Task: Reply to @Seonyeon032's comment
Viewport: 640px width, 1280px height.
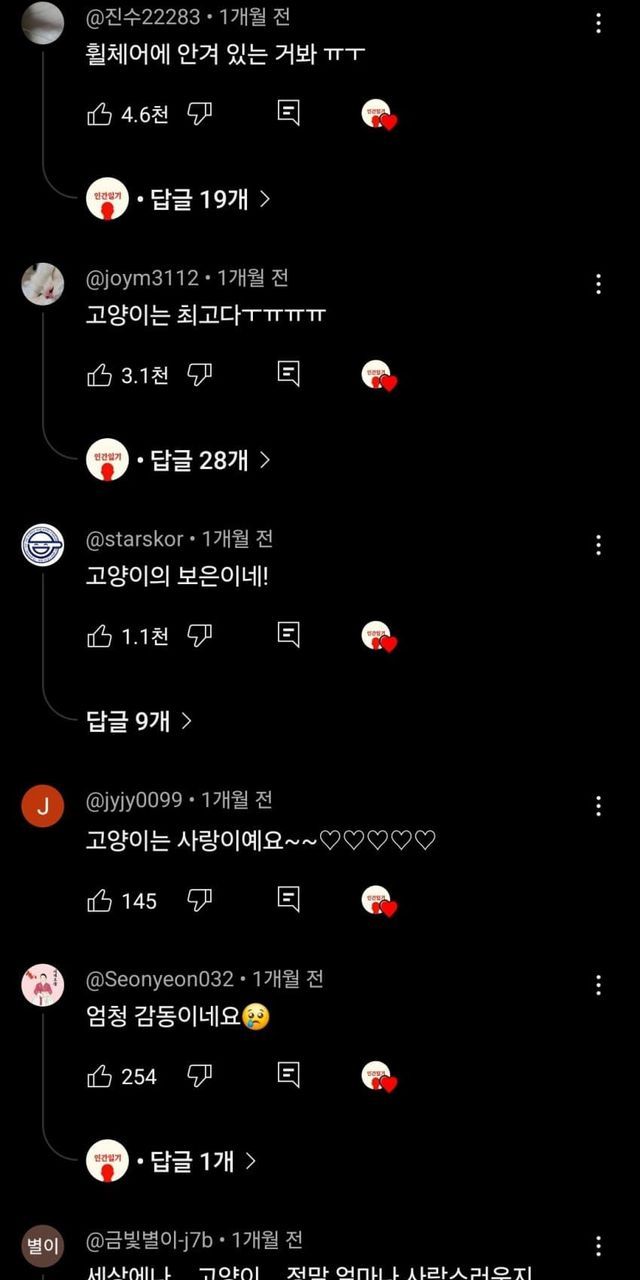Action: [x=288, y=1076]
